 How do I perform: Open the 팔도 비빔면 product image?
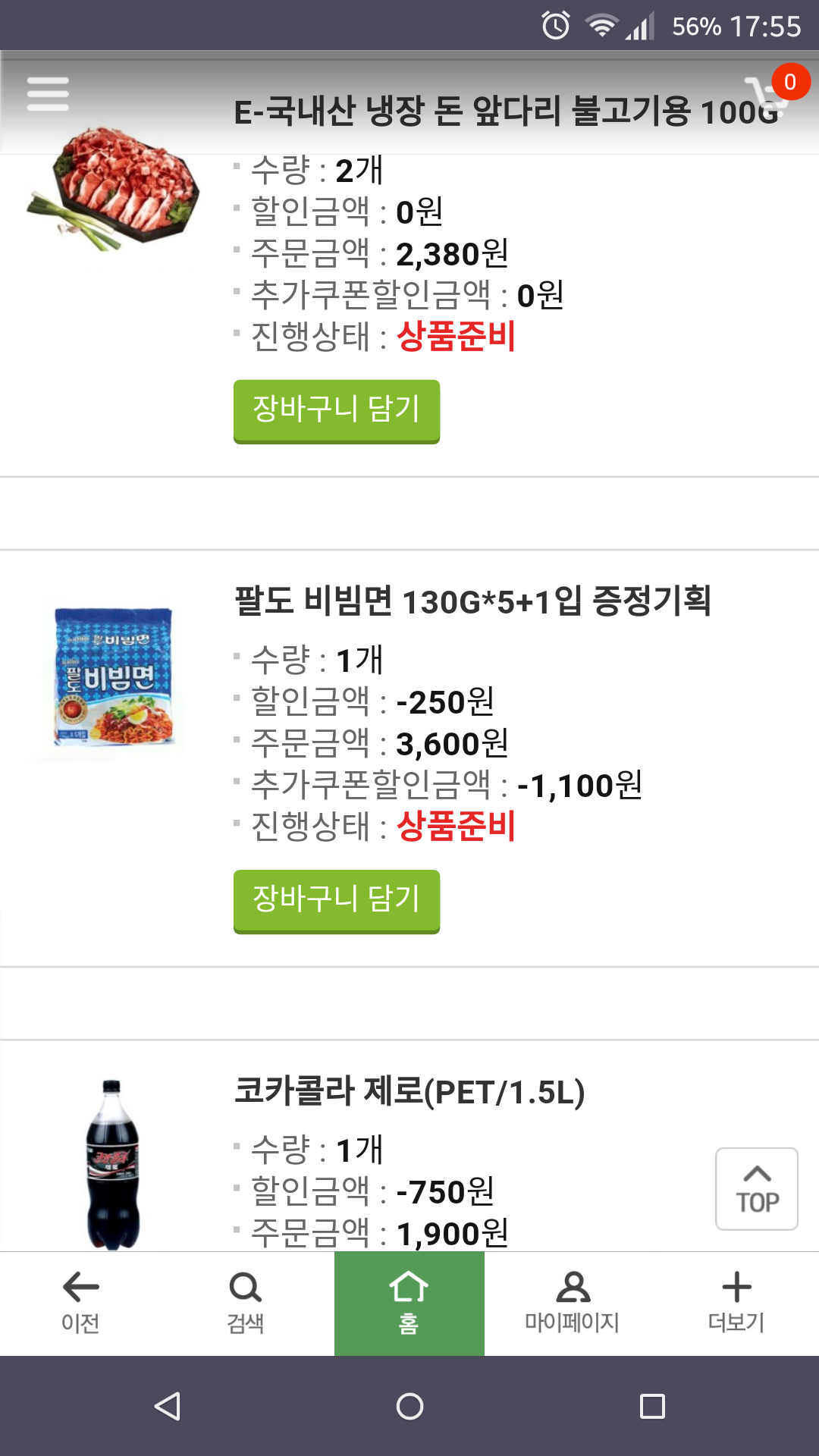pos(114,677)
